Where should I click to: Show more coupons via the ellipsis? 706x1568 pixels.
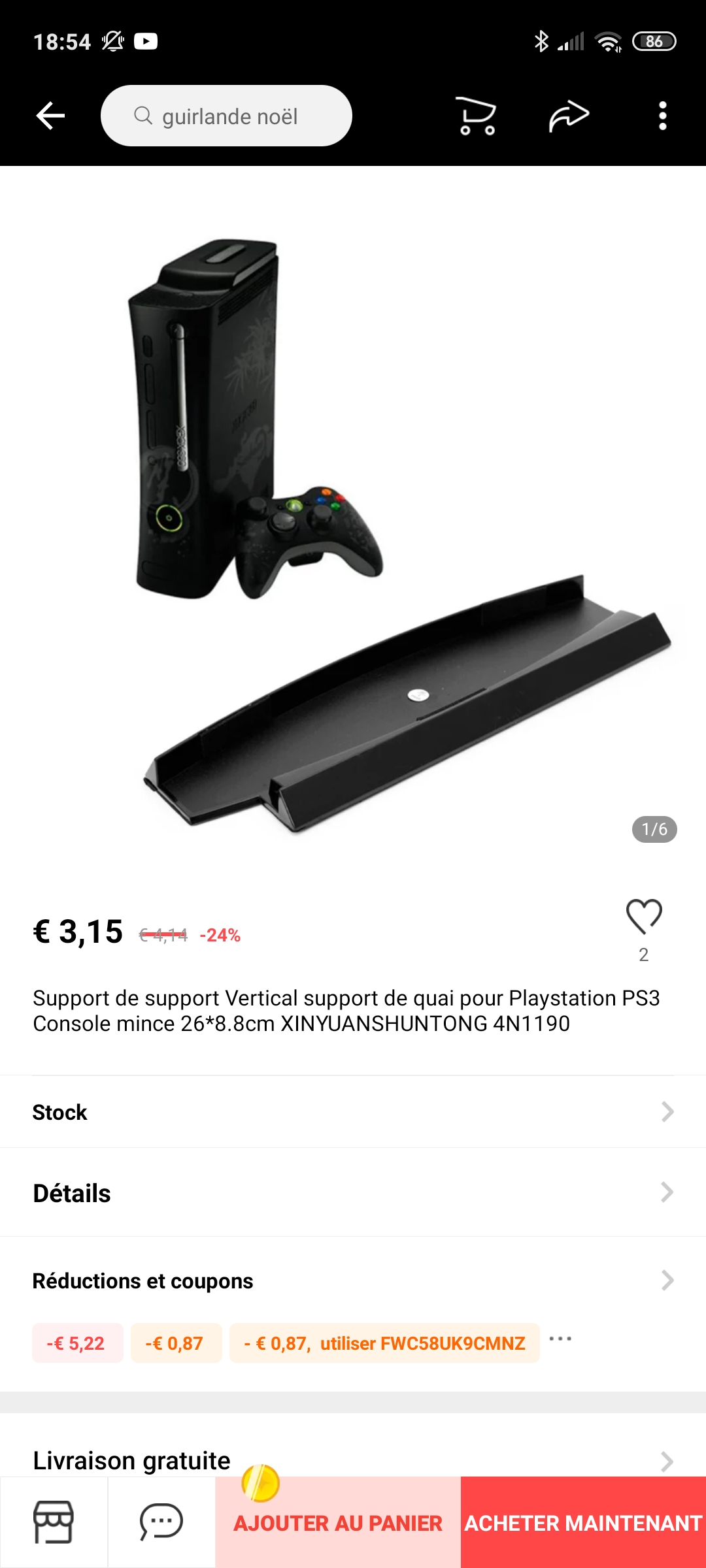tap(560, 1339)
